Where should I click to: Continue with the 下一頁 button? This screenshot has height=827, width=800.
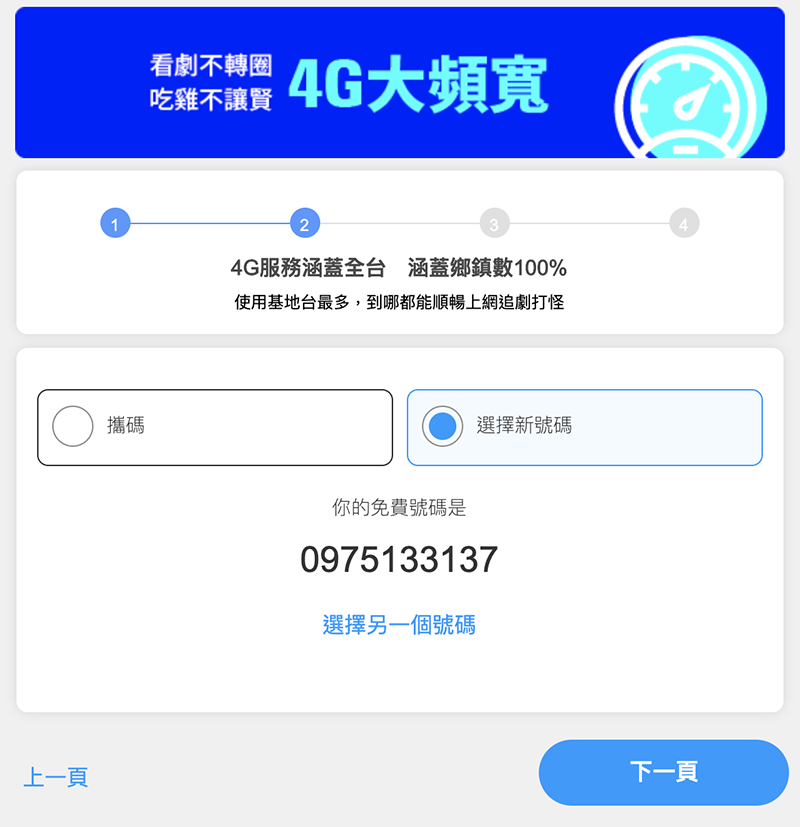[663, 772]
